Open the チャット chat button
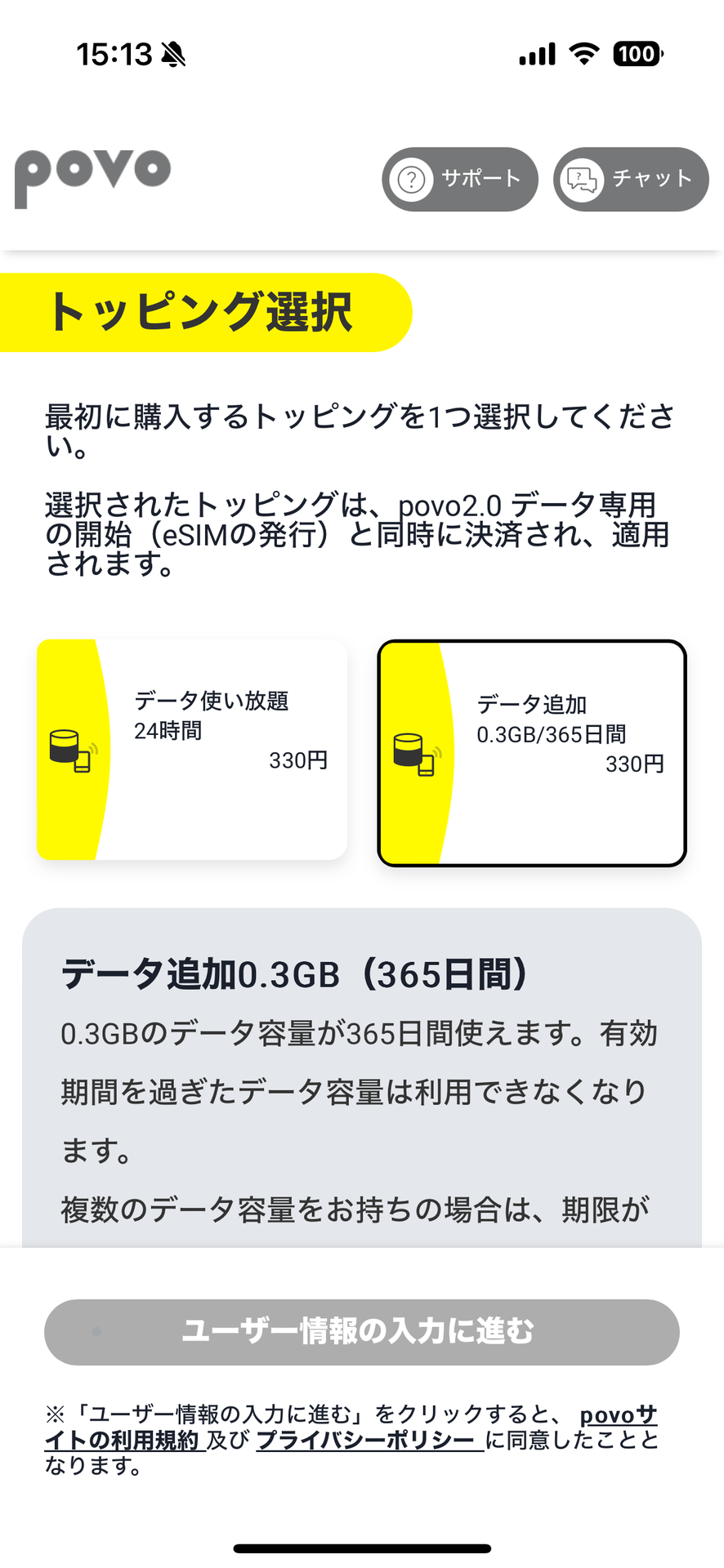Screen dimensions: 724x1568 click(x=630, y=179)
